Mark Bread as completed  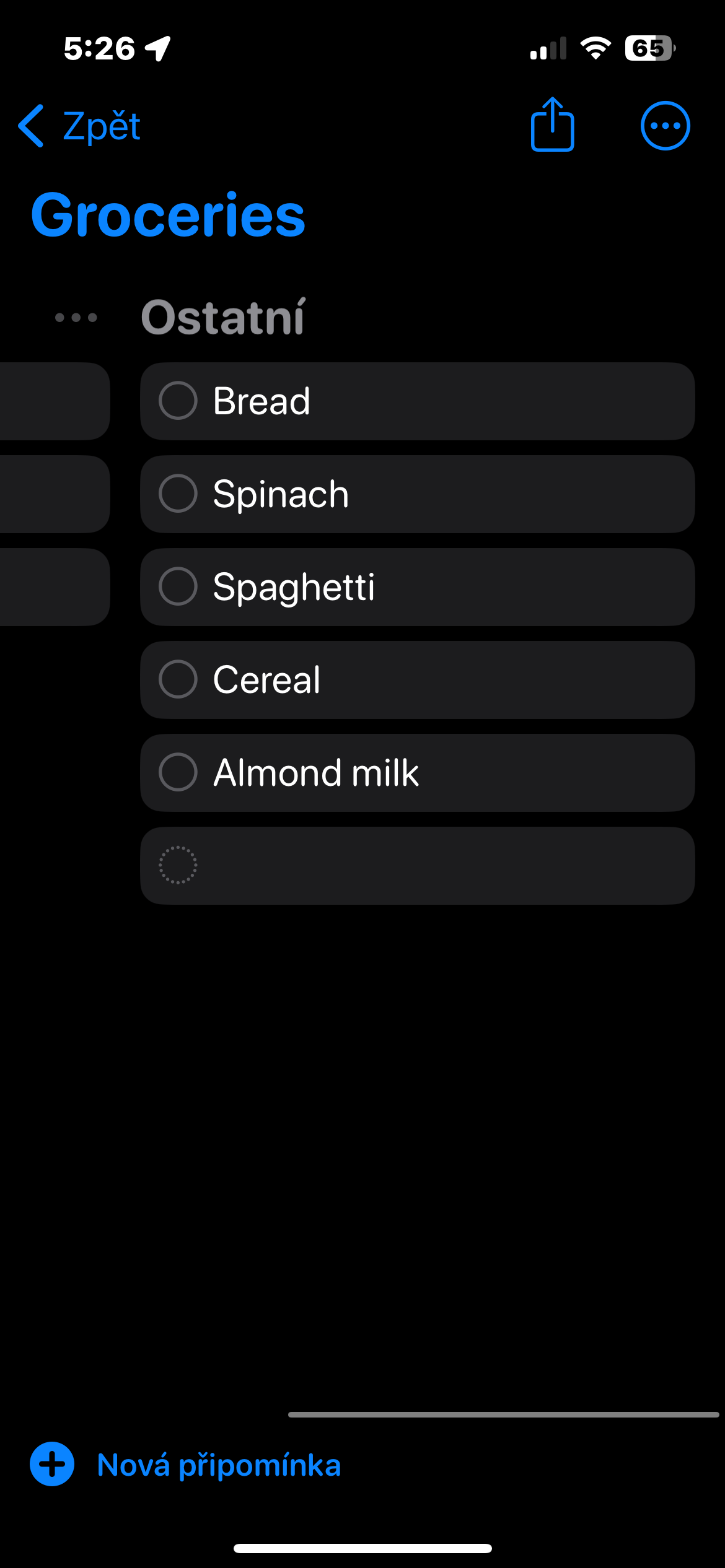pos(178,401)
